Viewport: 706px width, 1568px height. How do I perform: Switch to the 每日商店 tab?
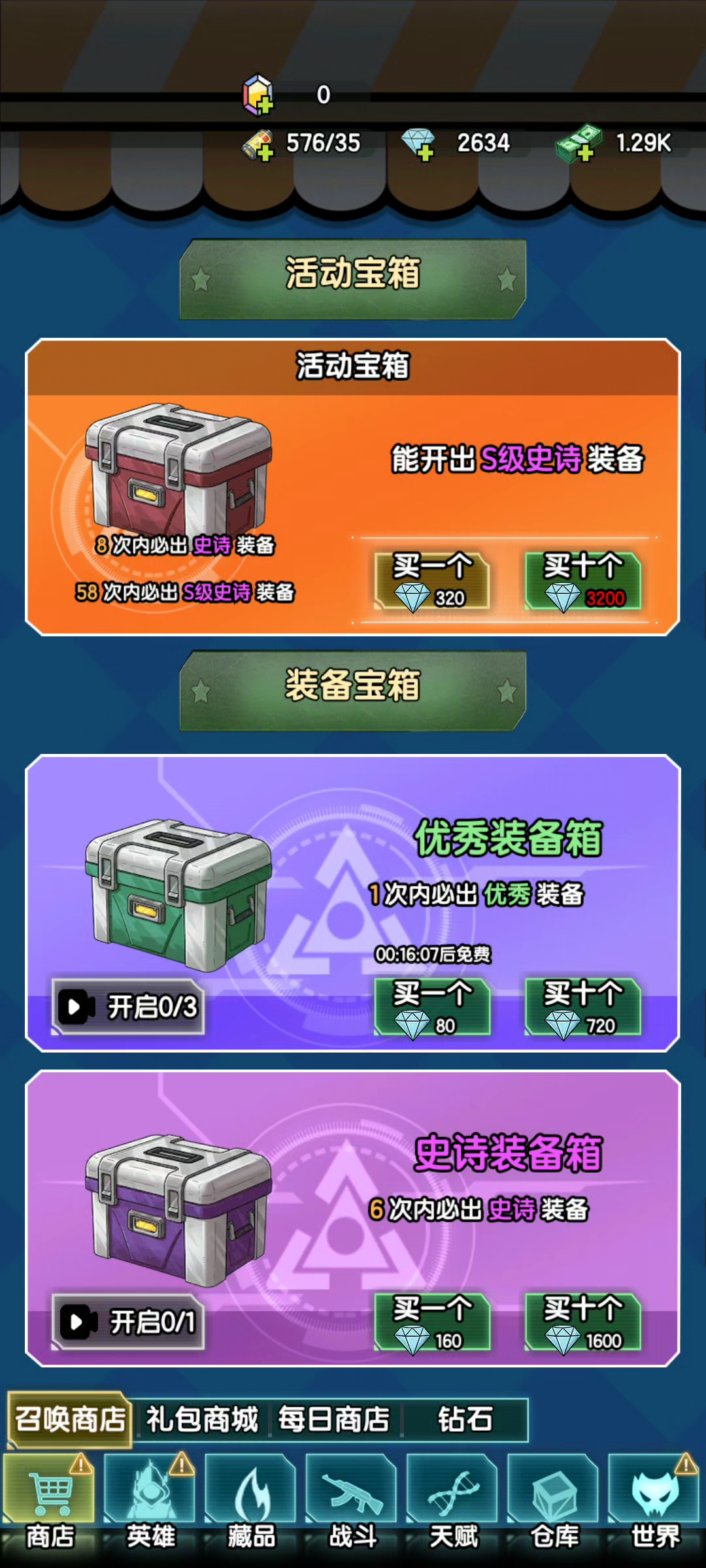[334, 1419]
